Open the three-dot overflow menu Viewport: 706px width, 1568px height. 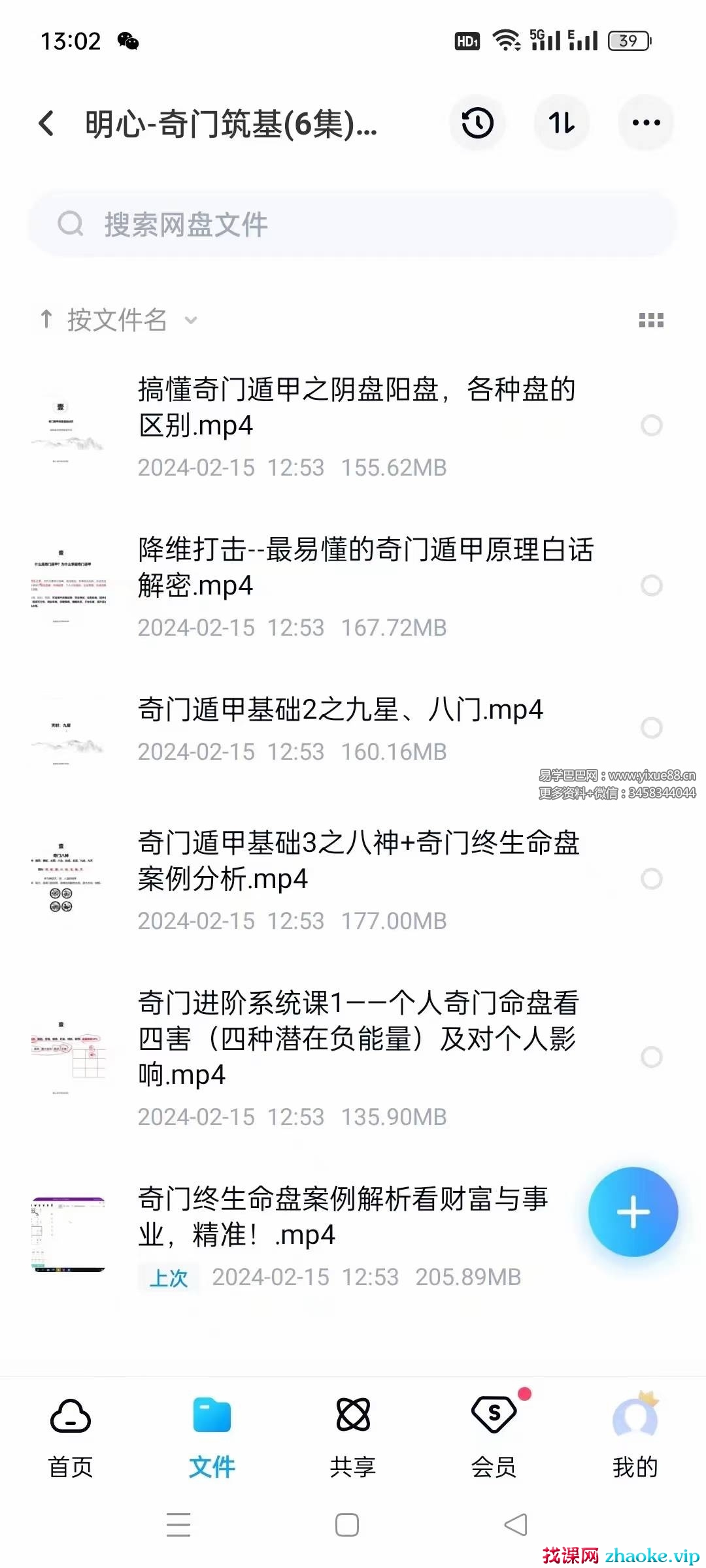click(646, 123)
